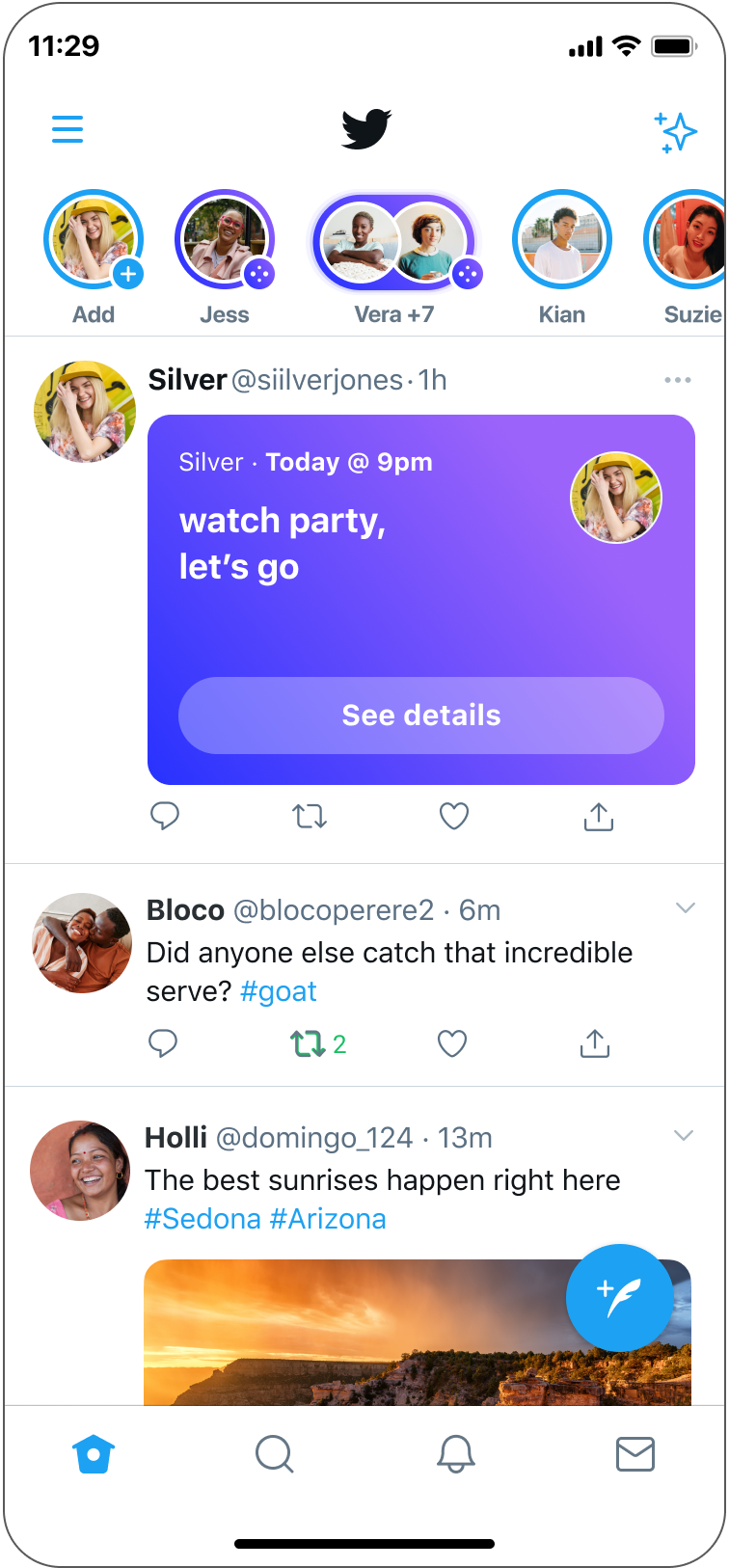Retweet Silver's watch party tweet
Screen dimensions: 729x1568
click(x=310, y=817)
